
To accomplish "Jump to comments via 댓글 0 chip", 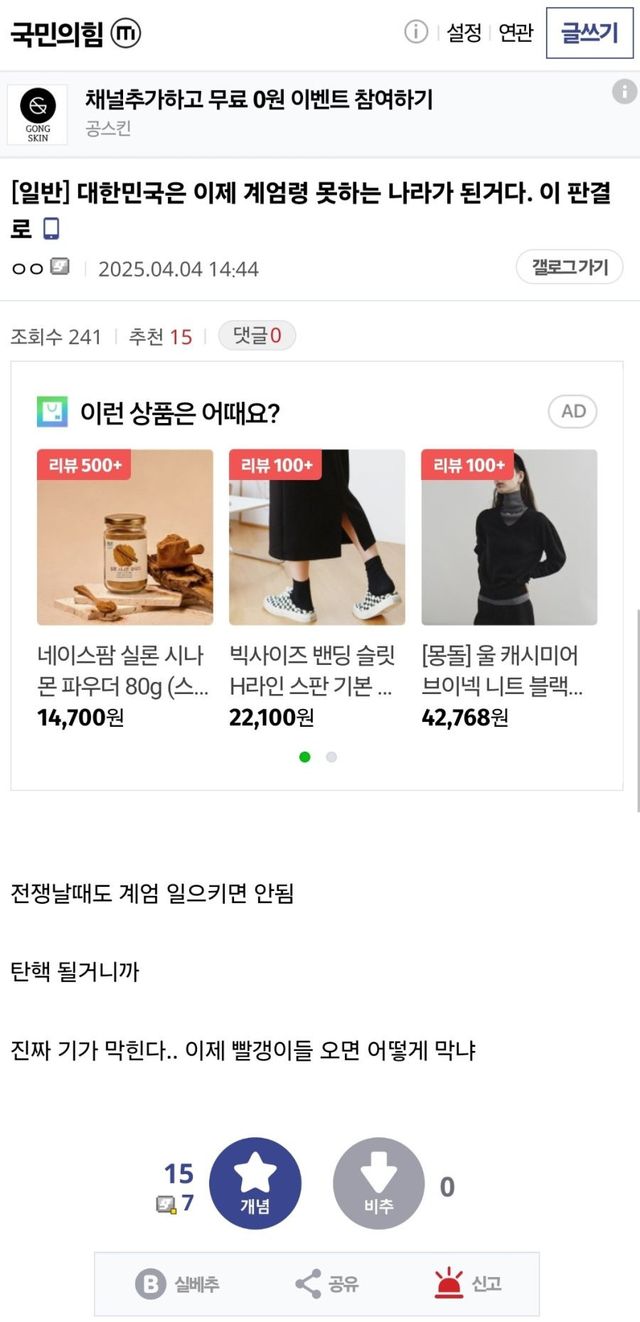I will (257, 336).
